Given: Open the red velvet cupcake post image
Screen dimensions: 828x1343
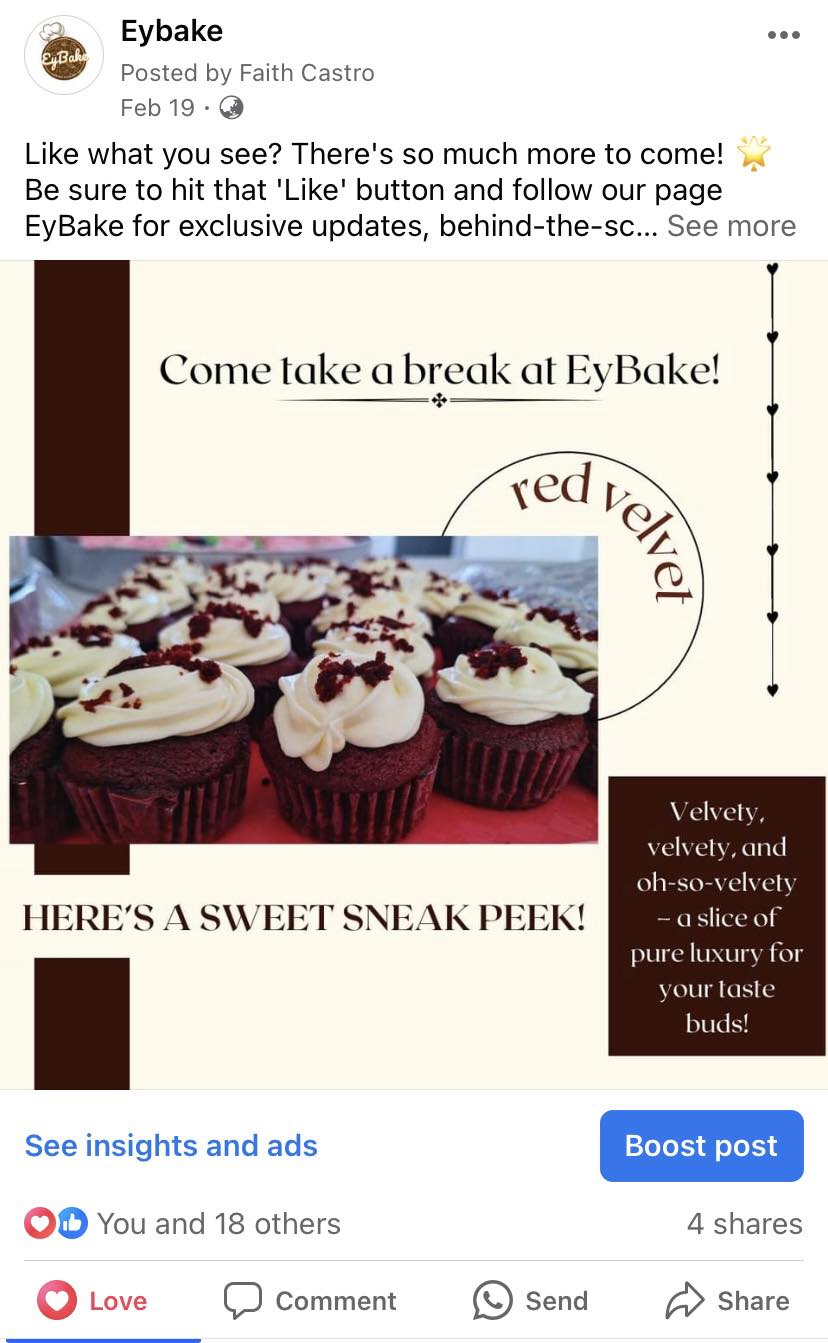Looking at the screenshot, I should (x=413, y=675).
